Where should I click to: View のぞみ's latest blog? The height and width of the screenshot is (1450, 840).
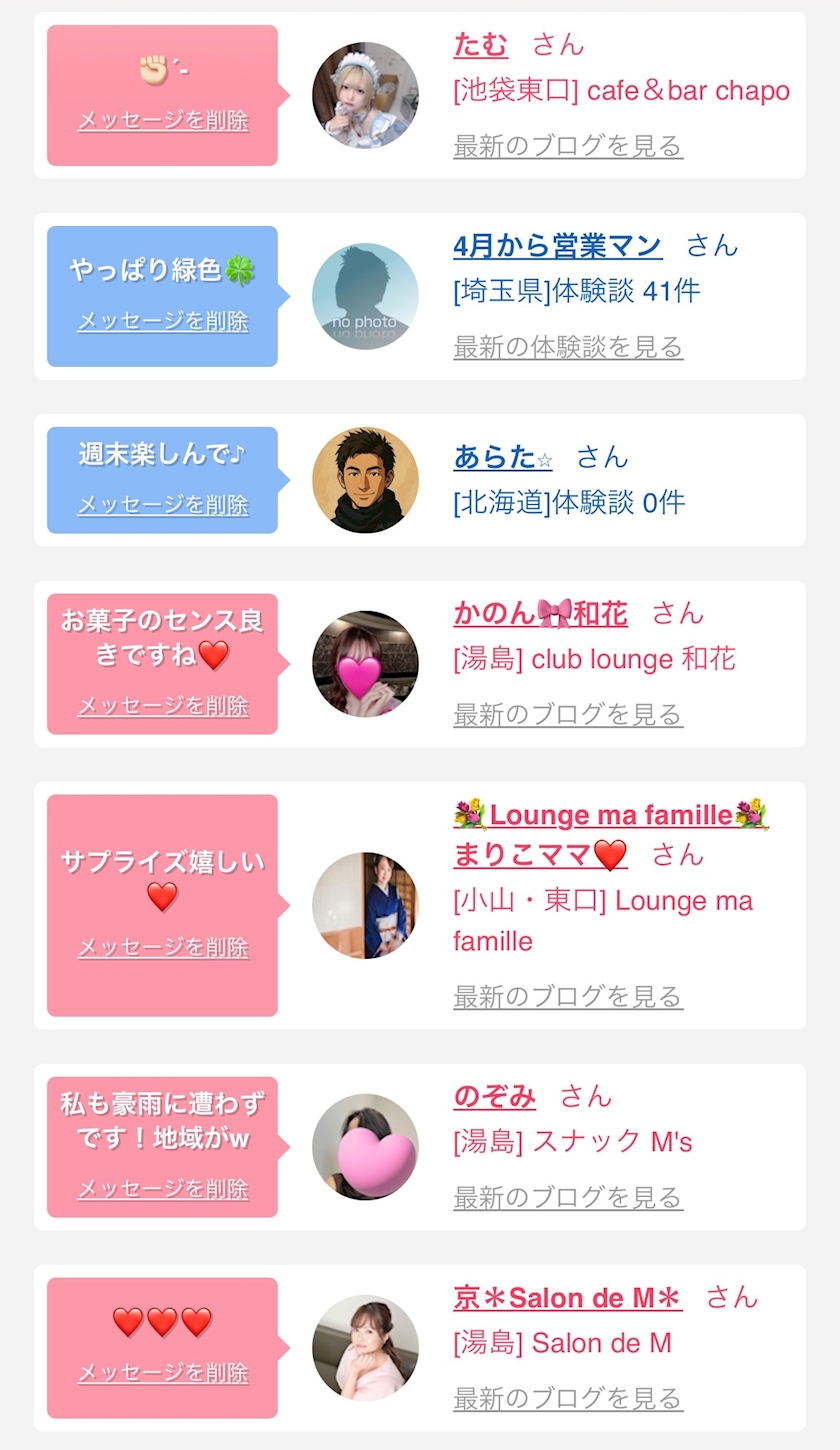click(568, 1197)
